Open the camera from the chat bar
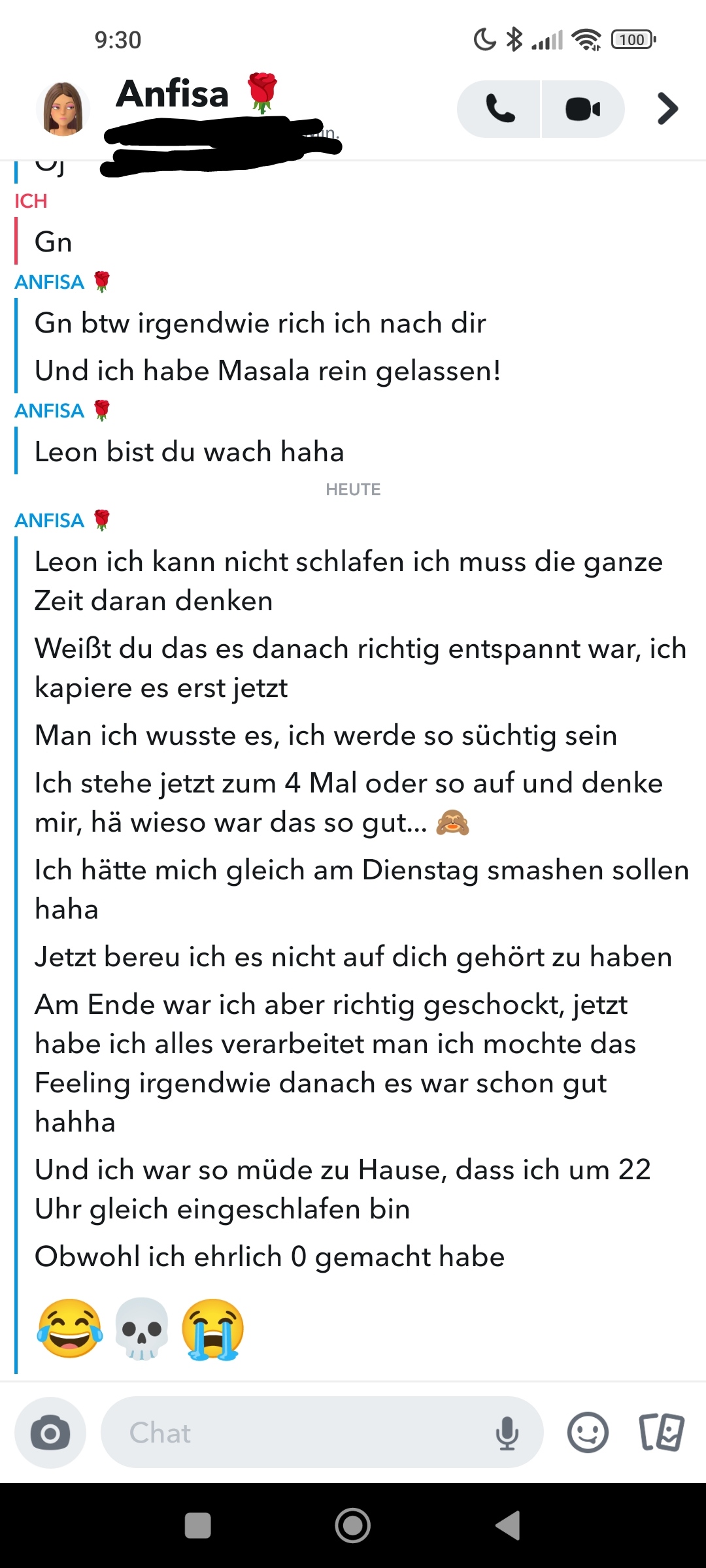 click(50, 1433)
